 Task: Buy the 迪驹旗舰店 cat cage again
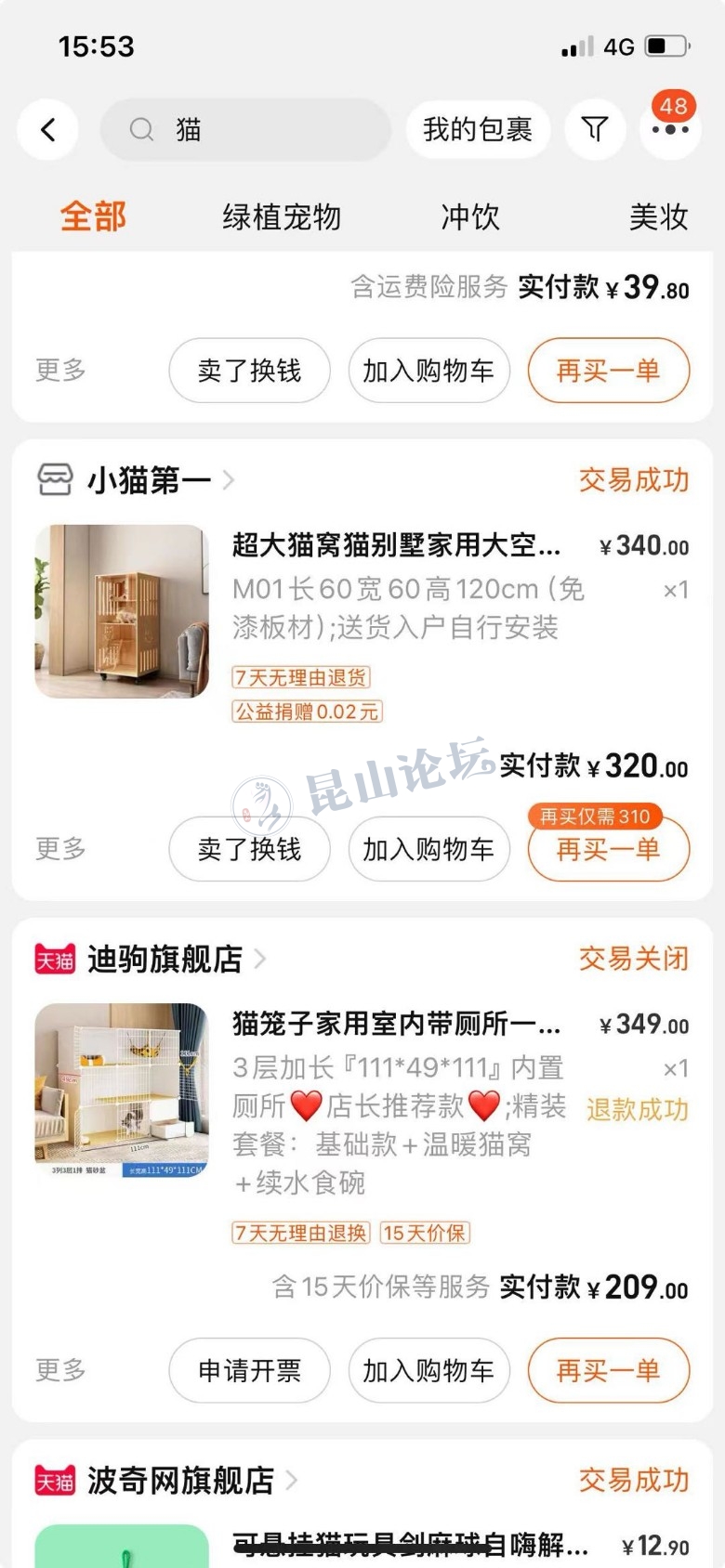pyautogui.click(x=608, y=1370)
